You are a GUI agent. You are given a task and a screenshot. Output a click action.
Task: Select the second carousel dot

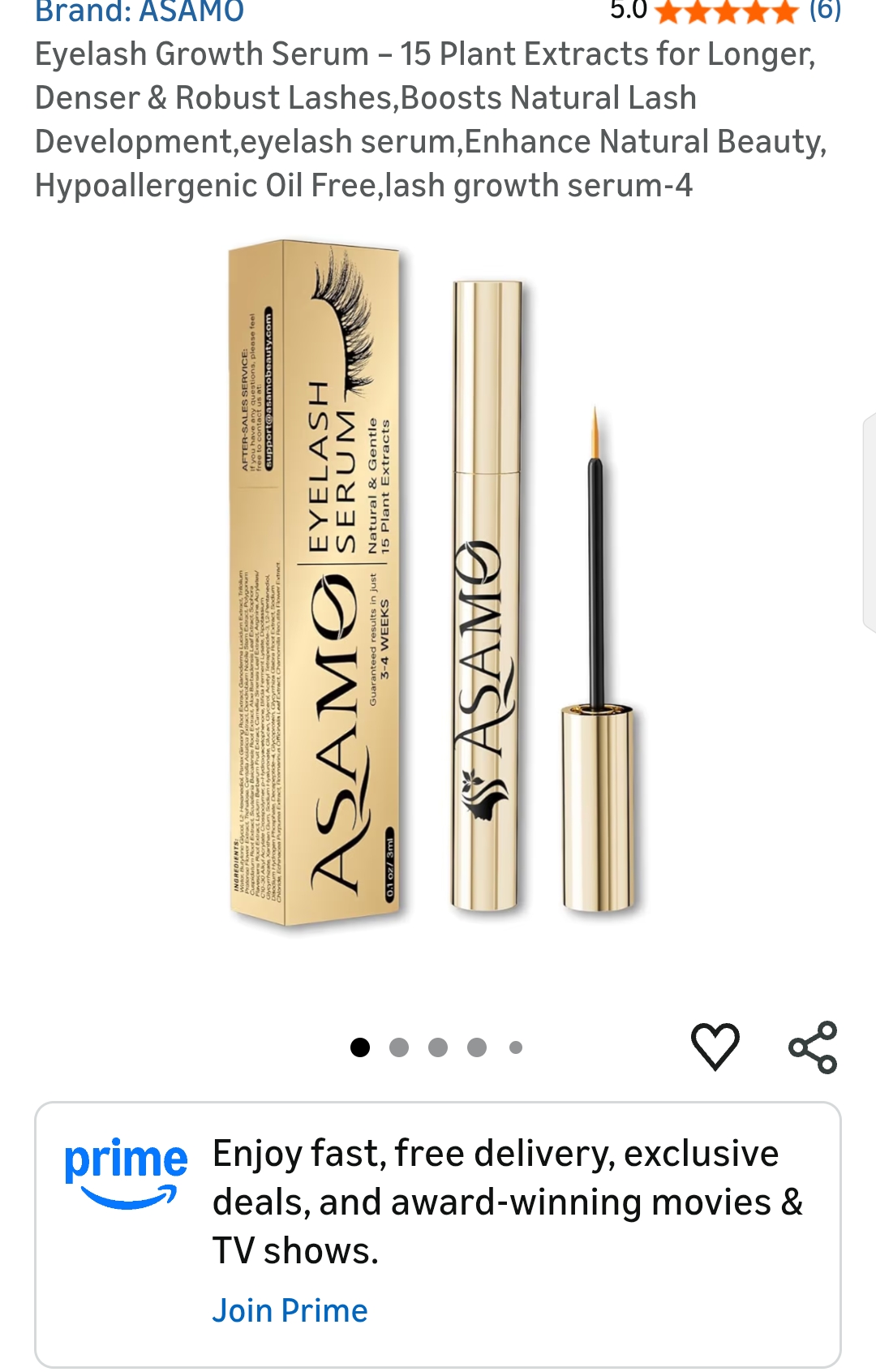(x=397, y=1047)
